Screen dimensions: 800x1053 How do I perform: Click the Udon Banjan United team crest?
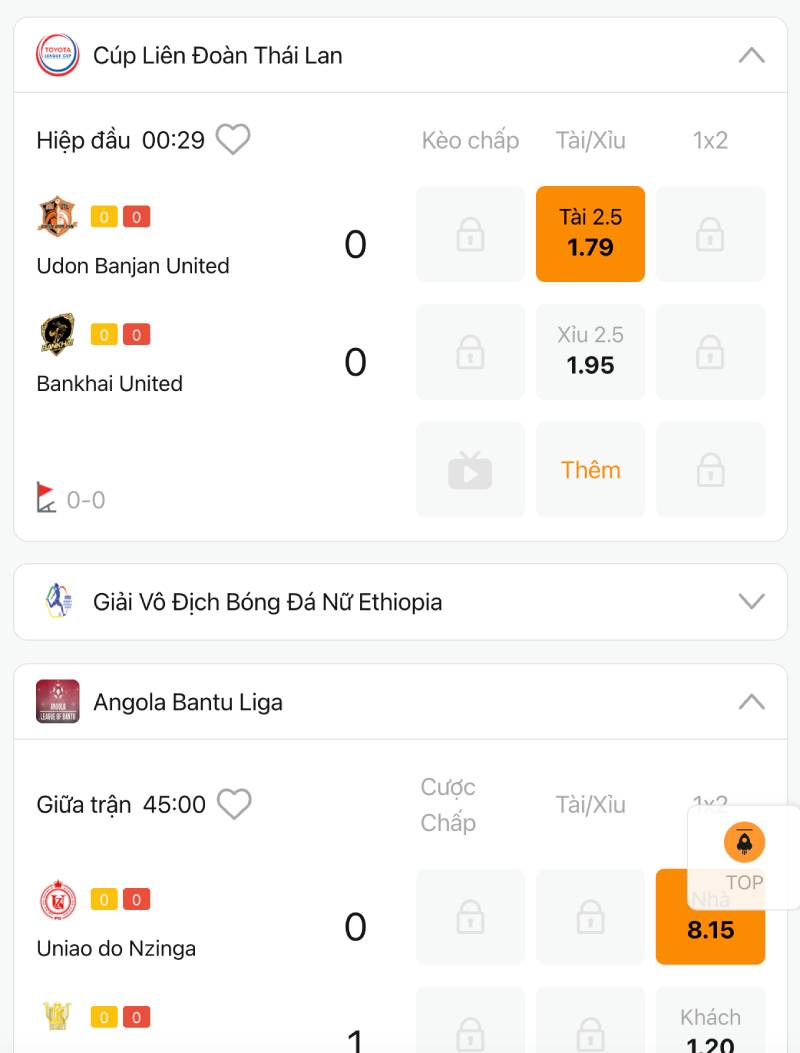(x=55, y=215)
